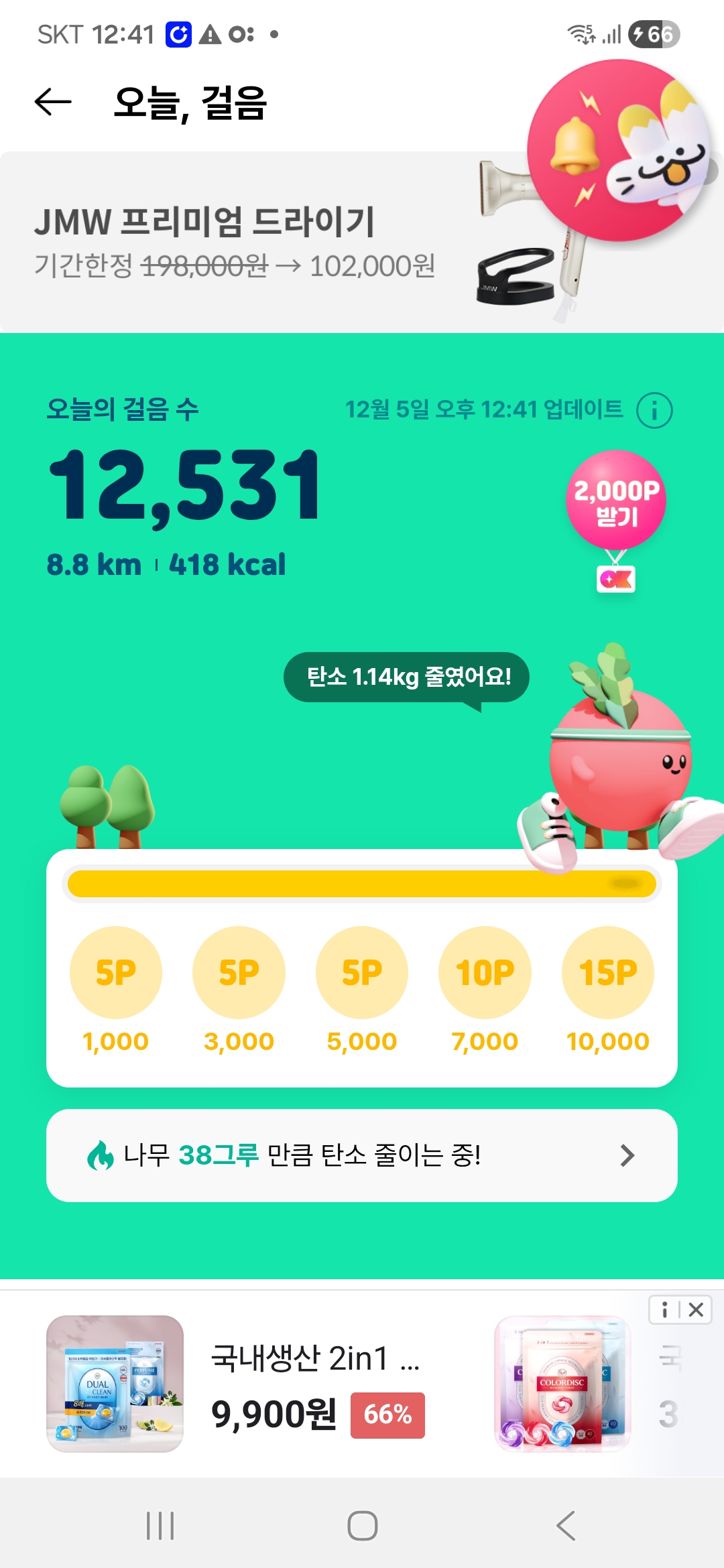Collect the 5P reward for 3,000 steps
The width and height of the screenshot is (724, 1568).
click(x=239, y=972)
